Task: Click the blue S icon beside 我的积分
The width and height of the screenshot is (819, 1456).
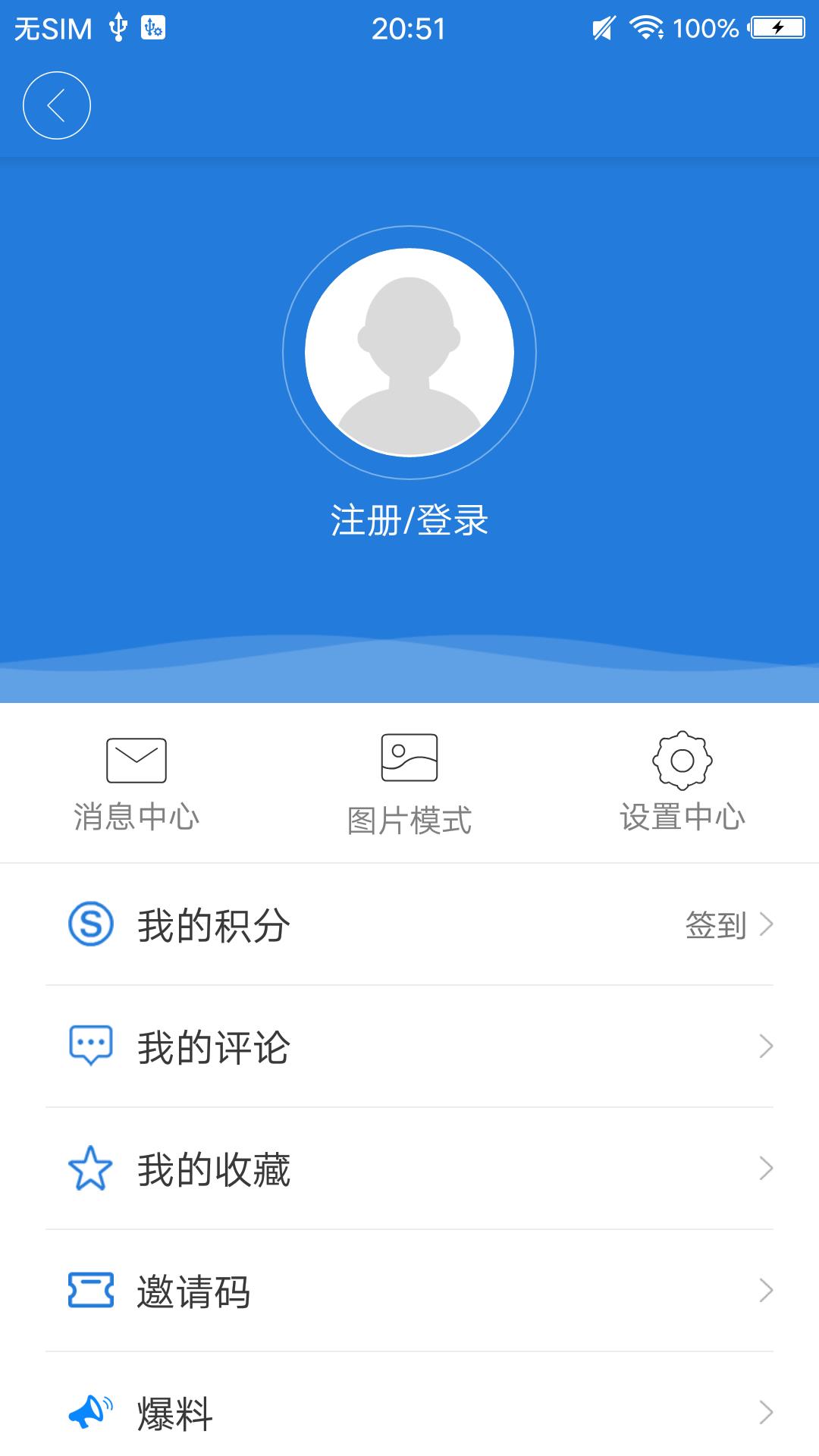Action: click(91, 924)
